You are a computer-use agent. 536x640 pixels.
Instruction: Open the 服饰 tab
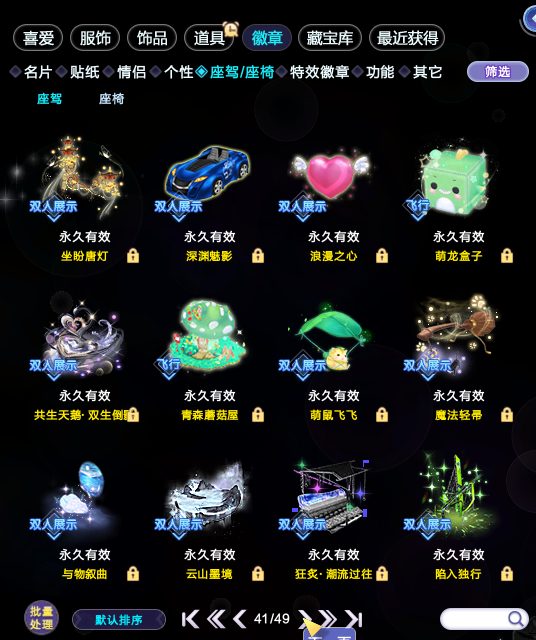[x=95, y=38]
